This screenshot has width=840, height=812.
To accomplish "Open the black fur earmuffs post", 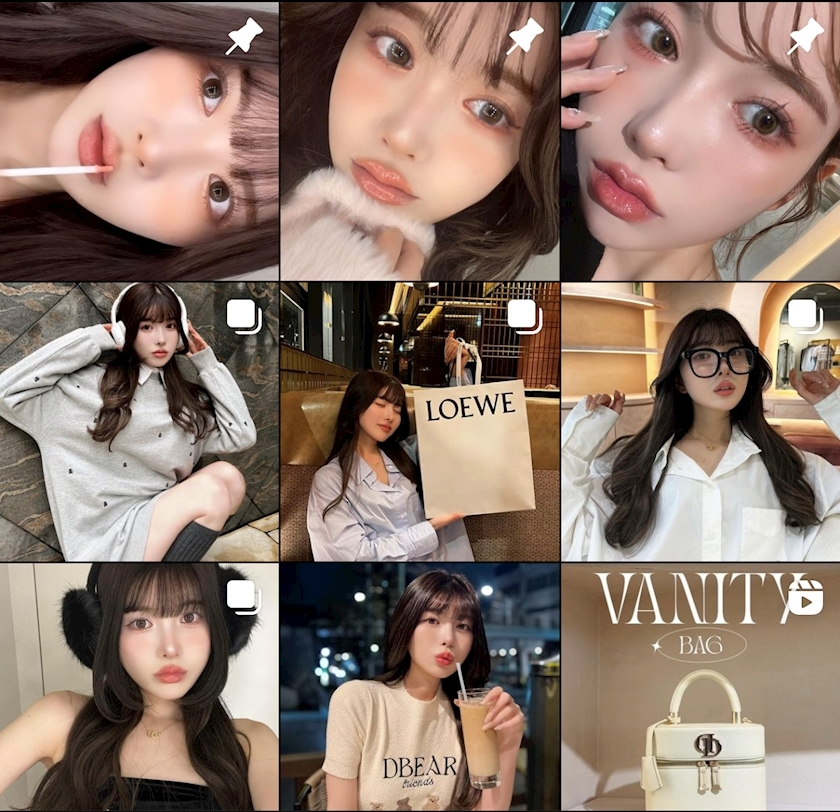I will (139, 687).
